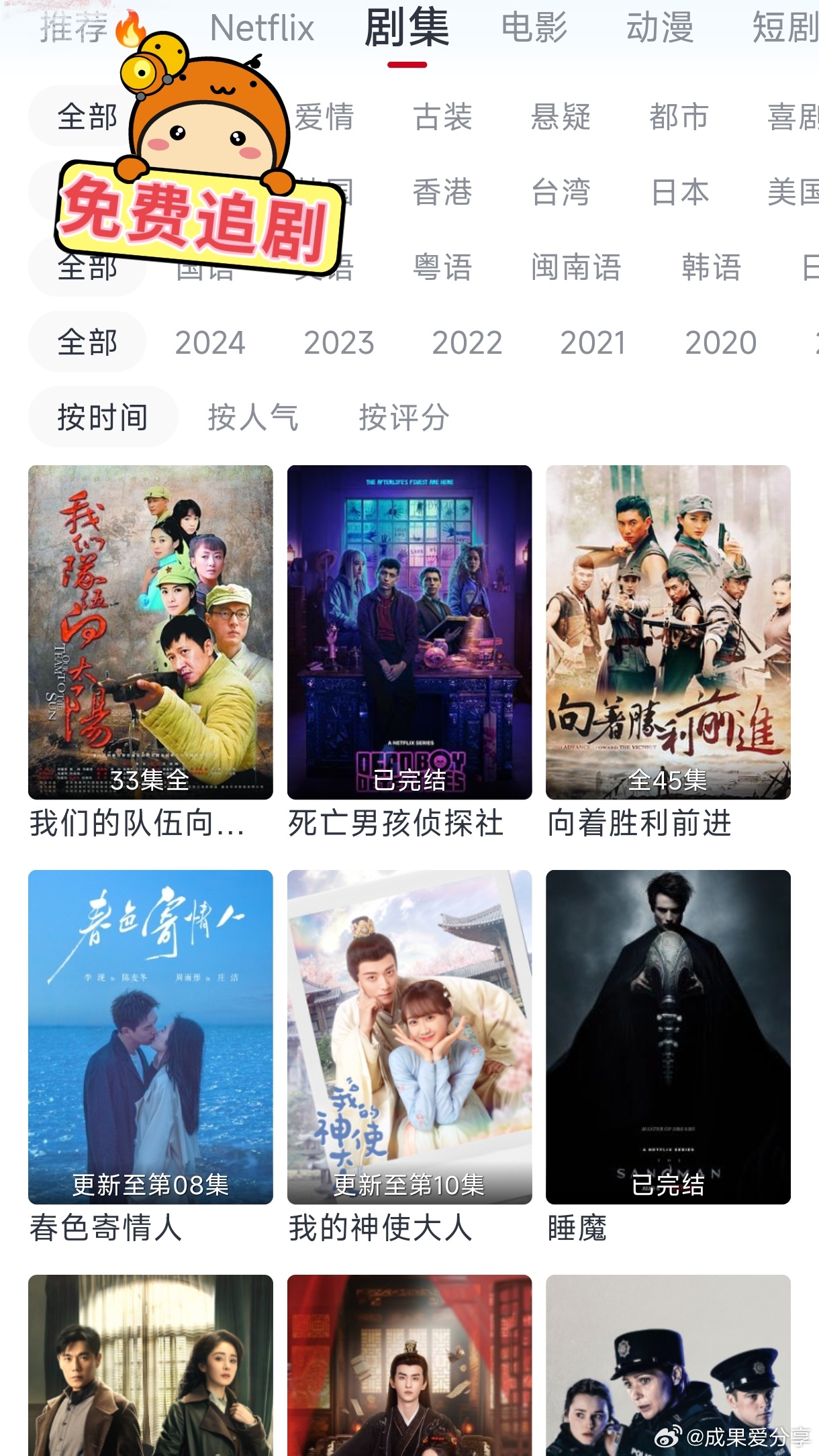Image resolution: width=819 pixels, height=1456 pixels.
Task: Filter by genre 古装
Action: [442, 117]
